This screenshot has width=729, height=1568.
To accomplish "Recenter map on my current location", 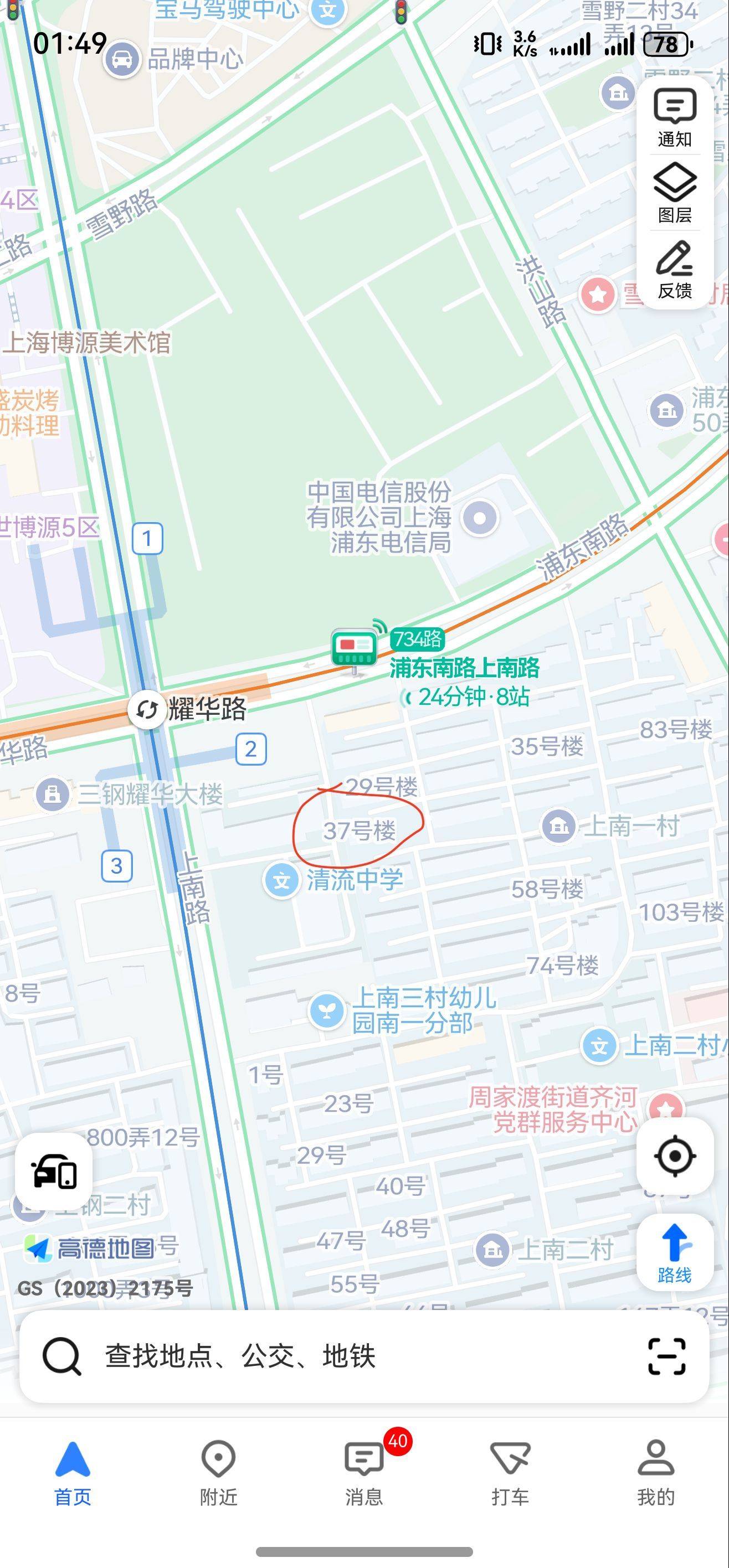I will [x=675, y=1156].
